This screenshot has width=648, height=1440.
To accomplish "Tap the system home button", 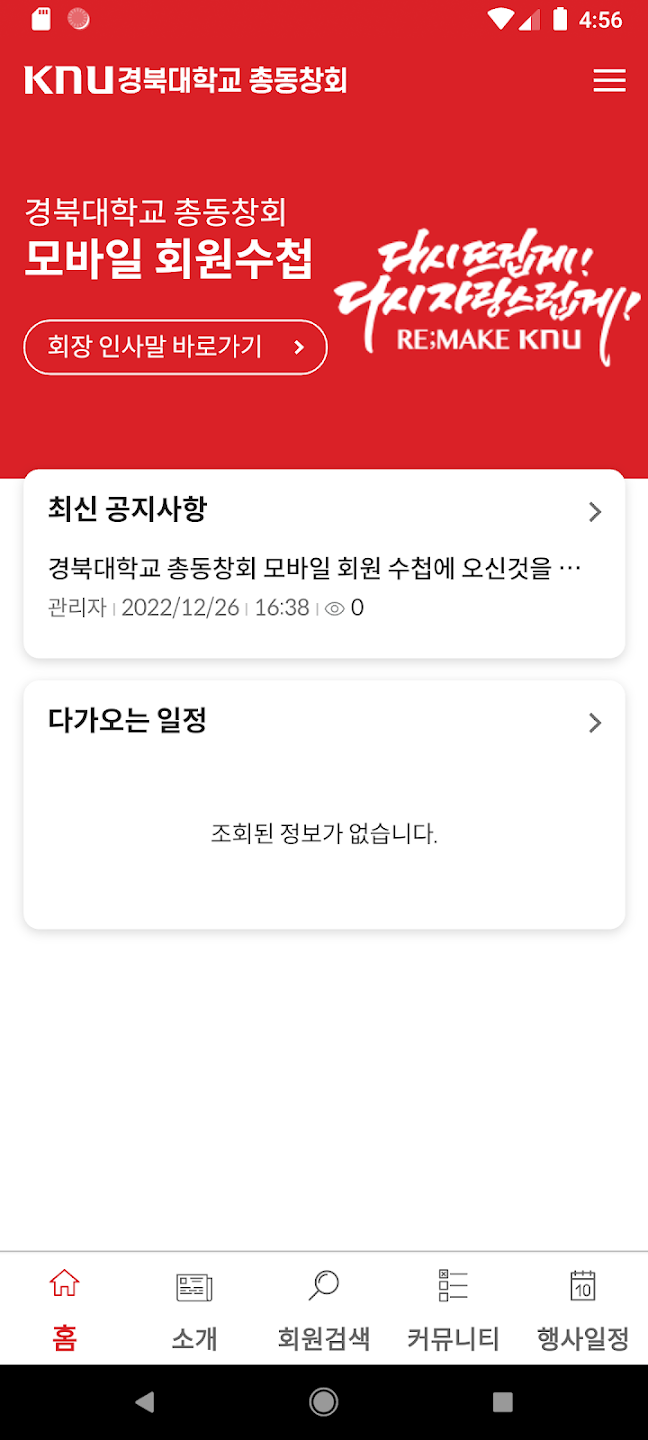I will click(x=324, y=1402).
